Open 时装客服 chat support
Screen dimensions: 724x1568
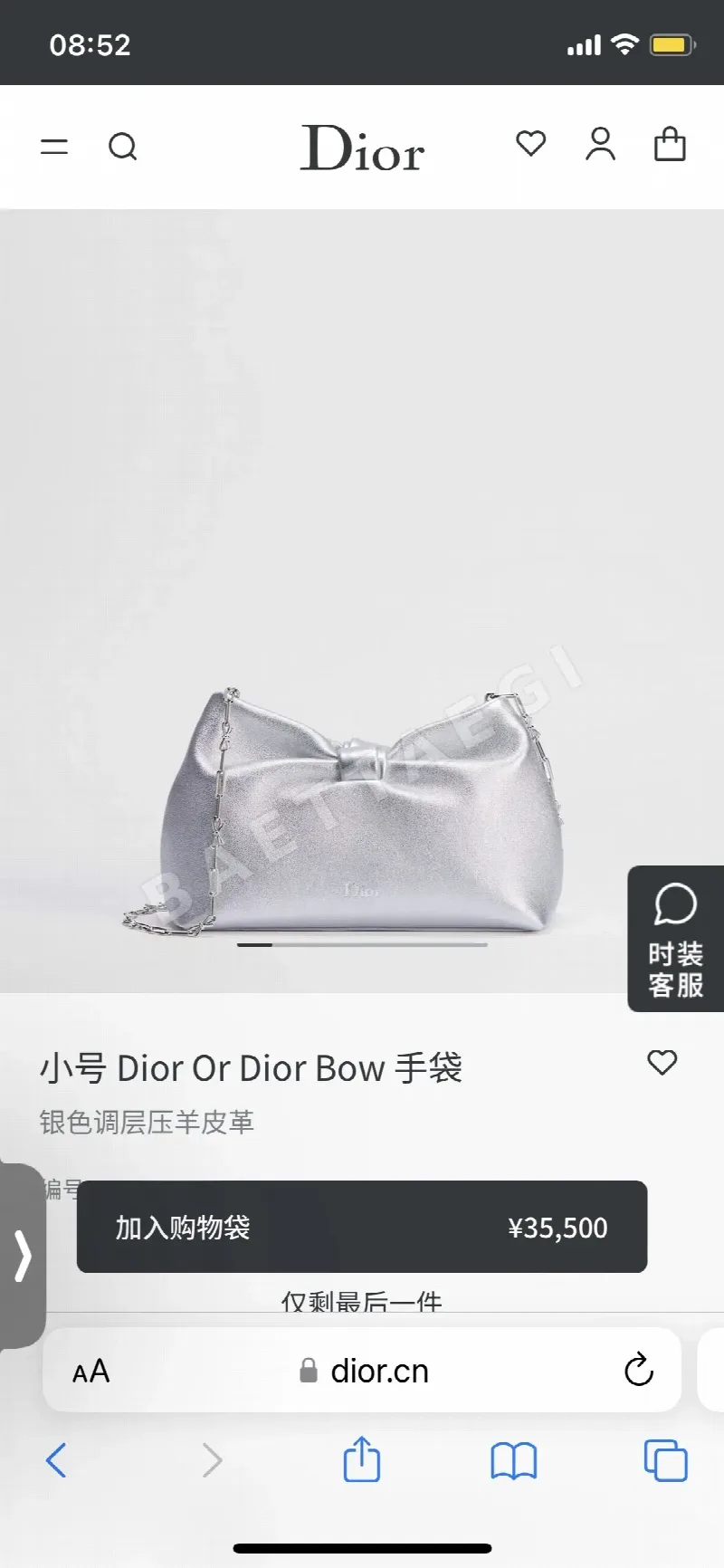(x=676, y=939)
